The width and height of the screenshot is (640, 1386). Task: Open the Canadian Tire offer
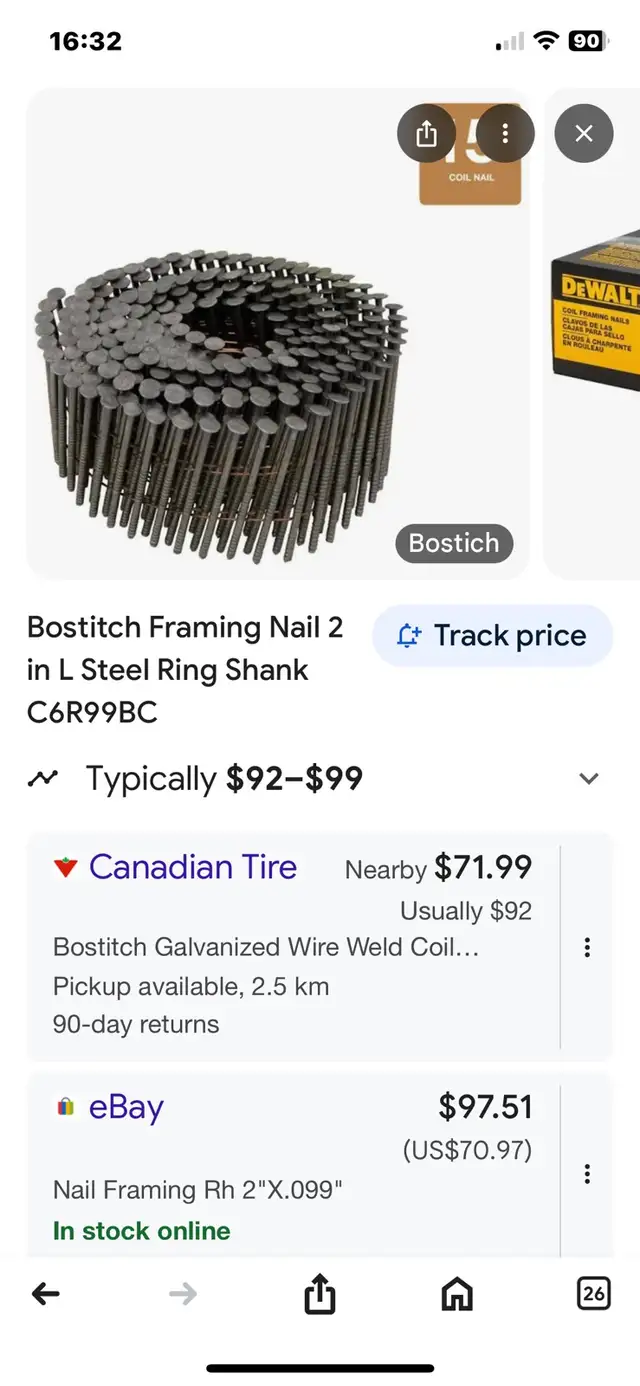point(292,946)
